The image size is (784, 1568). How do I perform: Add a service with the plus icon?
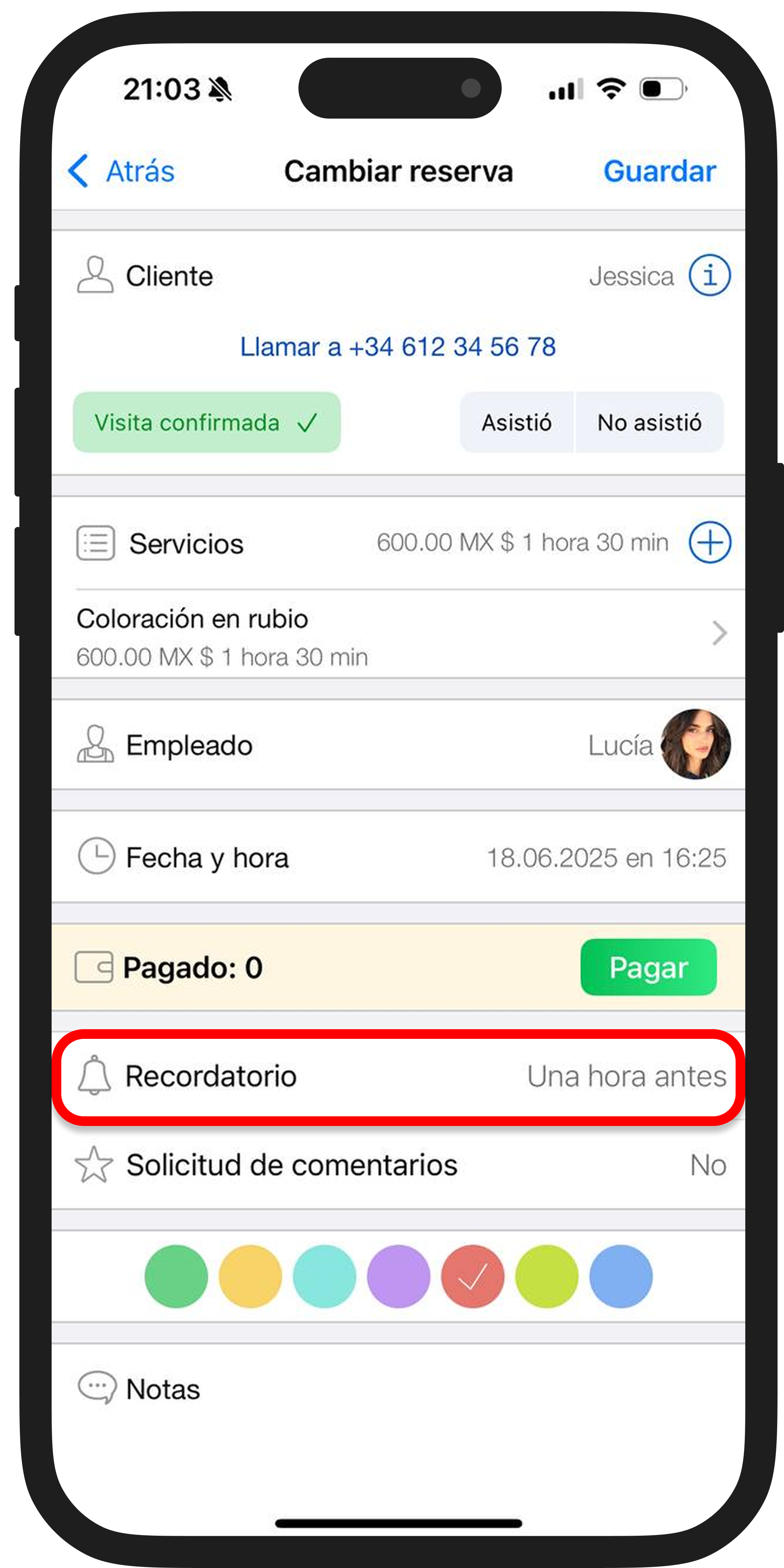[709, 542]
